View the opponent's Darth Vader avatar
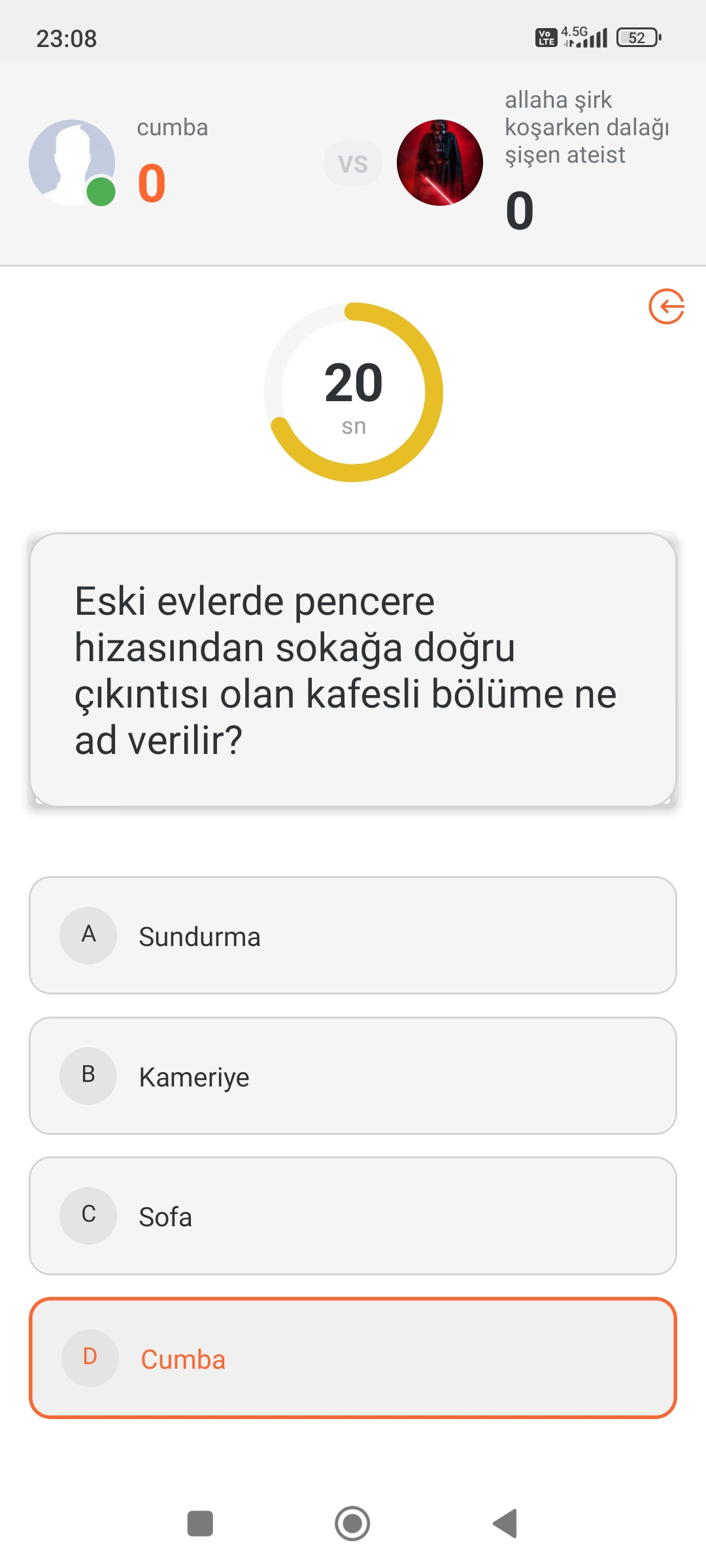Viewport: 706px width, 1568px height. (440, 163)
